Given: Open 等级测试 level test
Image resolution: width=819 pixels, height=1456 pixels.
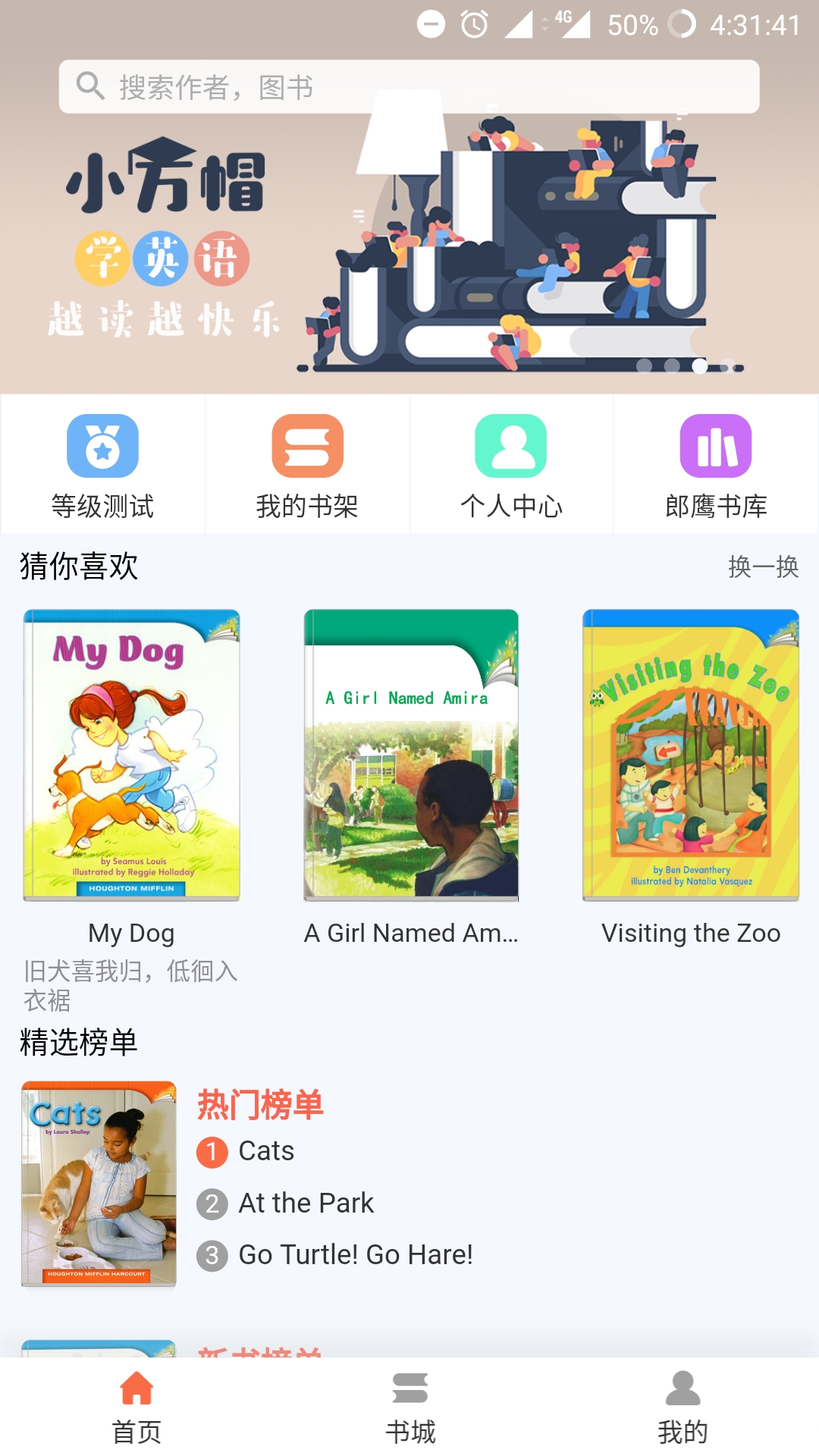Looking at the screenshot, I should [102, 466].
